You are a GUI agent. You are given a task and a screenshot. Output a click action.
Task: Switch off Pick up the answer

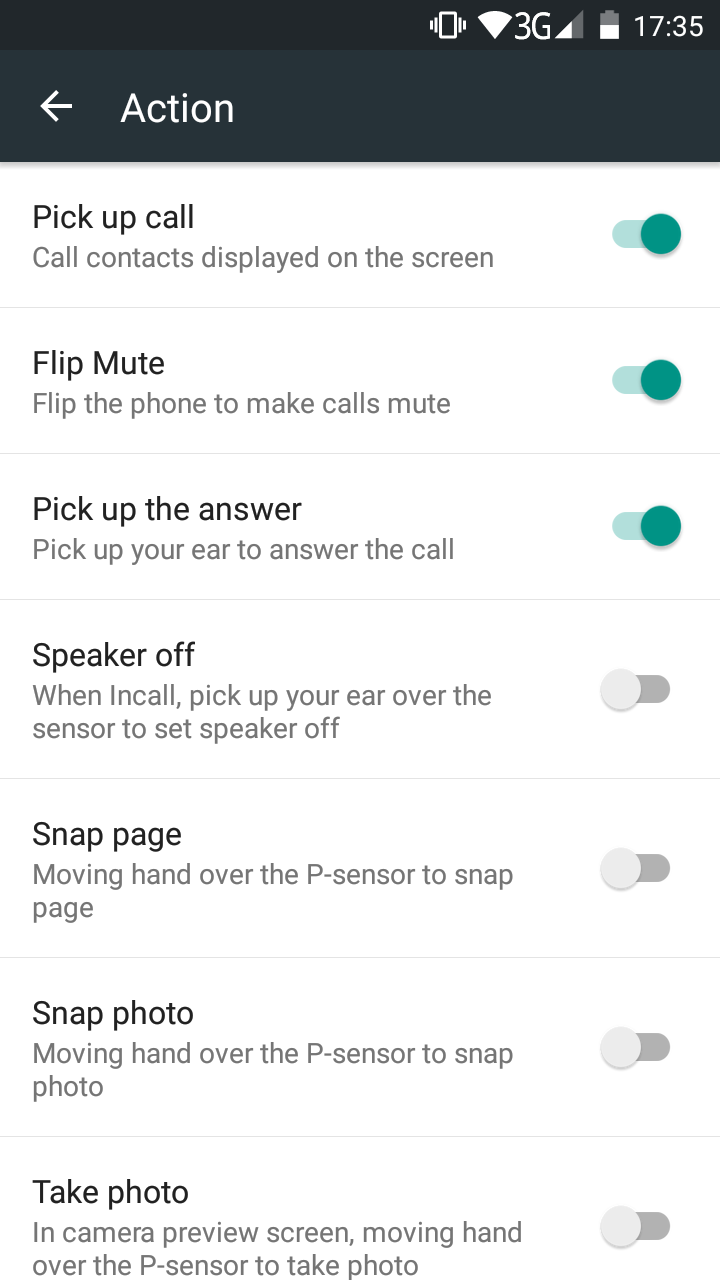point(646,527)
